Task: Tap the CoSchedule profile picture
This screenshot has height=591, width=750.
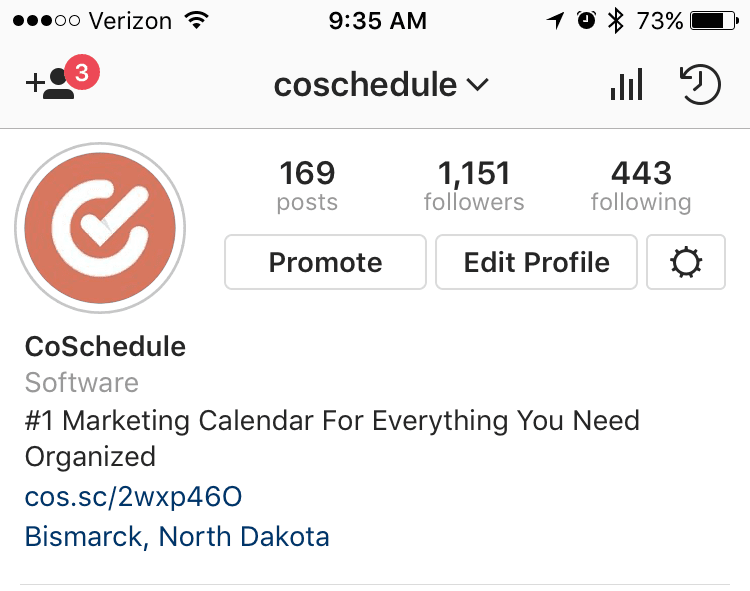Action: tap(100, 229)
